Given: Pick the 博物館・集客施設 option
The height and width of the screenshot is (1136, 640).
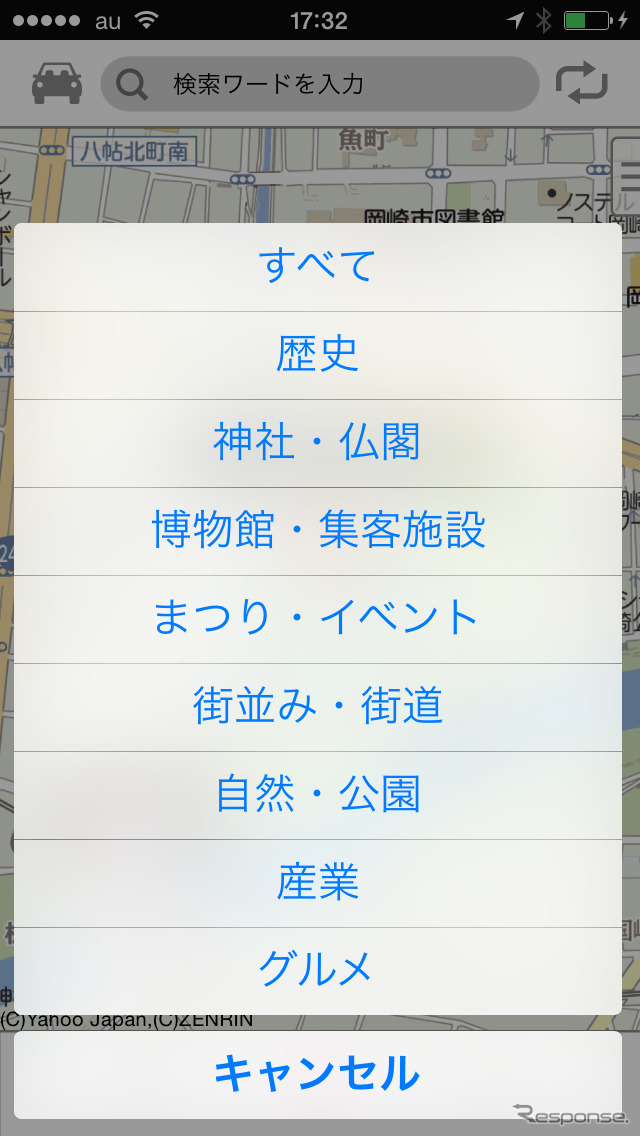Looking at the screenshot, I should tap(318, 531).
